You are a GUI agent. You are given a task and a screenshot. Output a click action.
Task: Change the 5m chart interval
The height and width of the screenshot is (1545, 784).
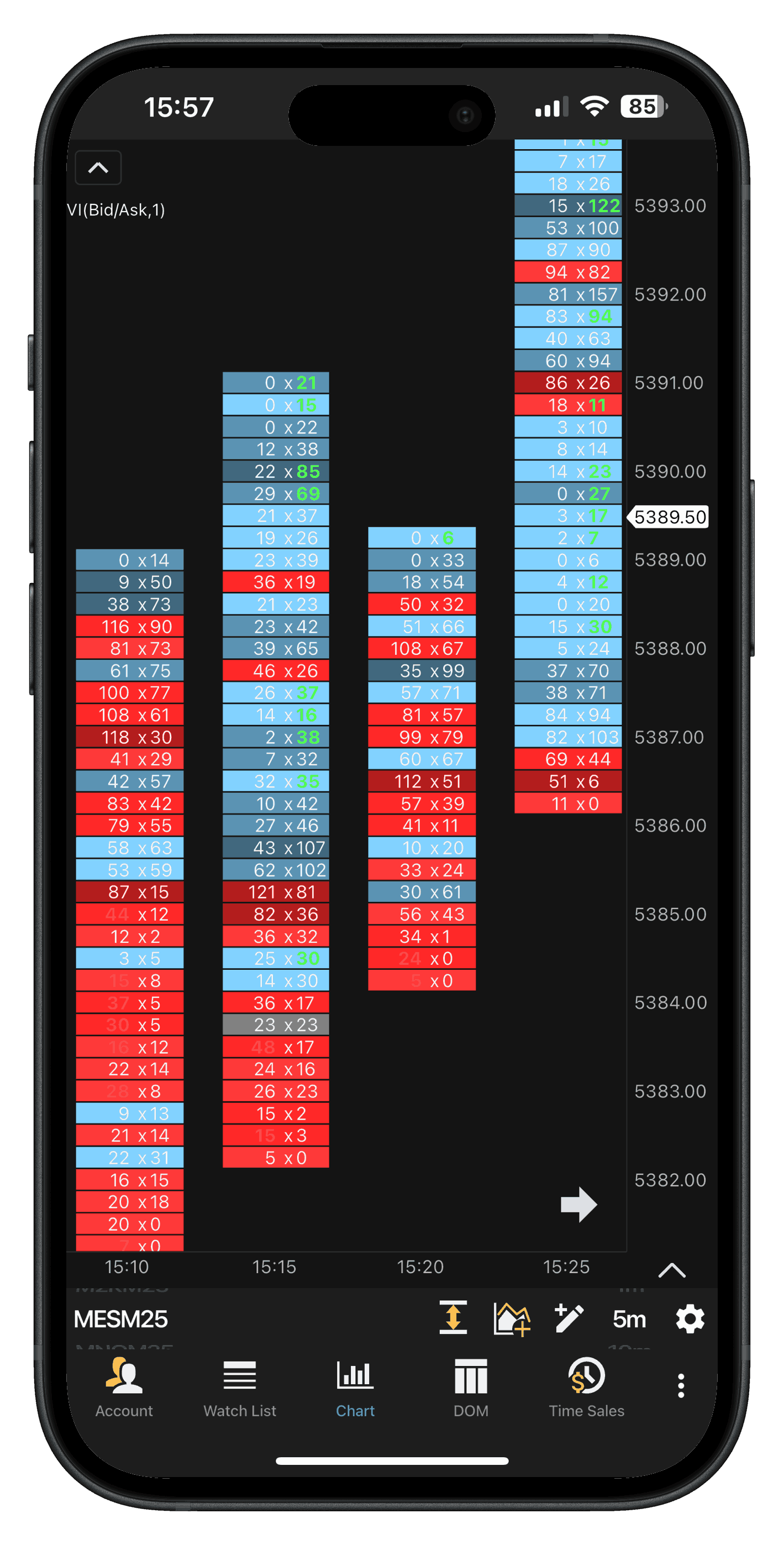point(629,1319)
